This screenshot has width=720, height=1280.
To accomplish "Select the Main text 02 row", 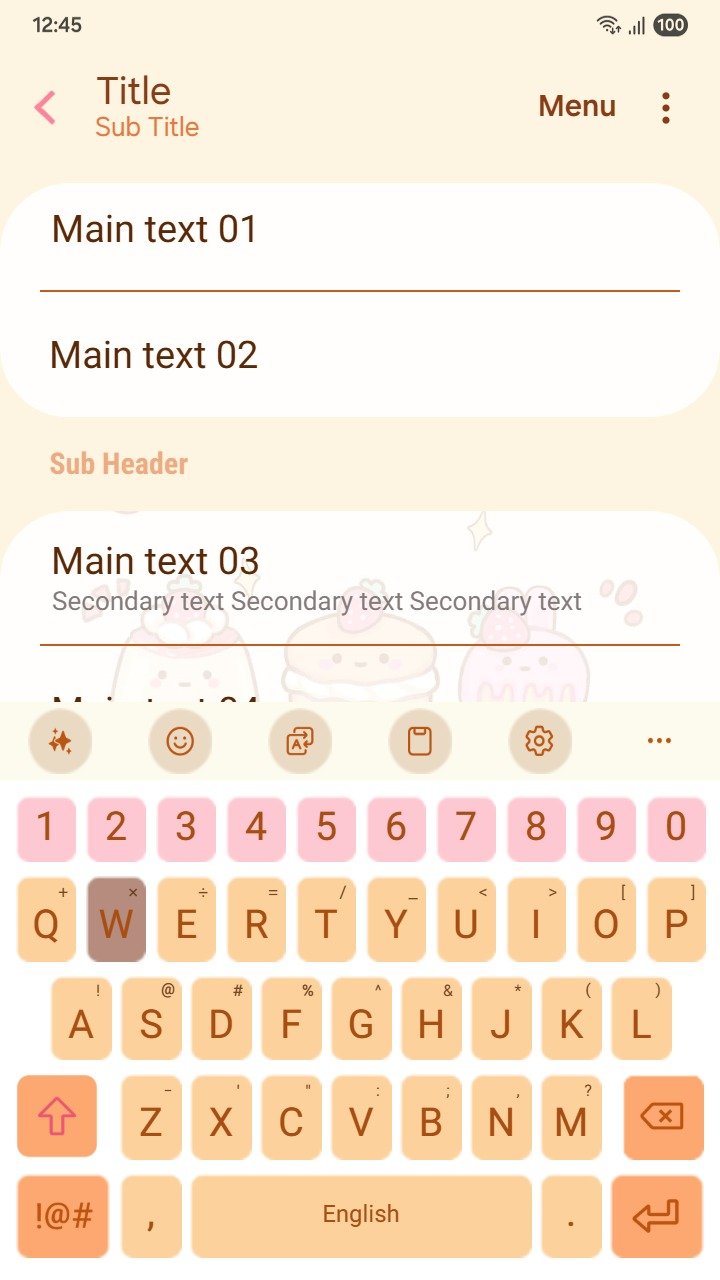I will pos(360,355).
